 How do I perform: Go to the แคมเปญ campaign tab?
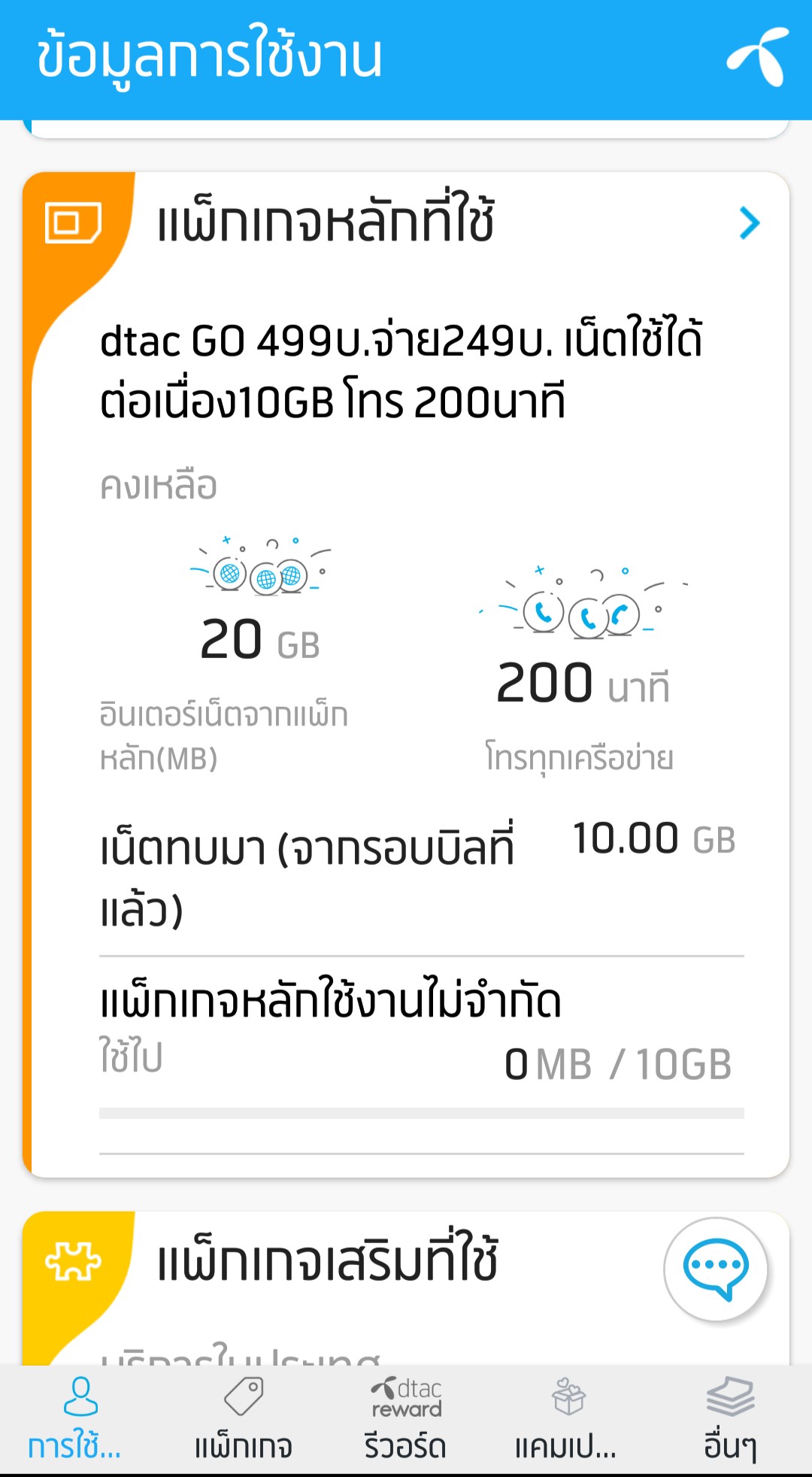click(x=567, y=1419)
